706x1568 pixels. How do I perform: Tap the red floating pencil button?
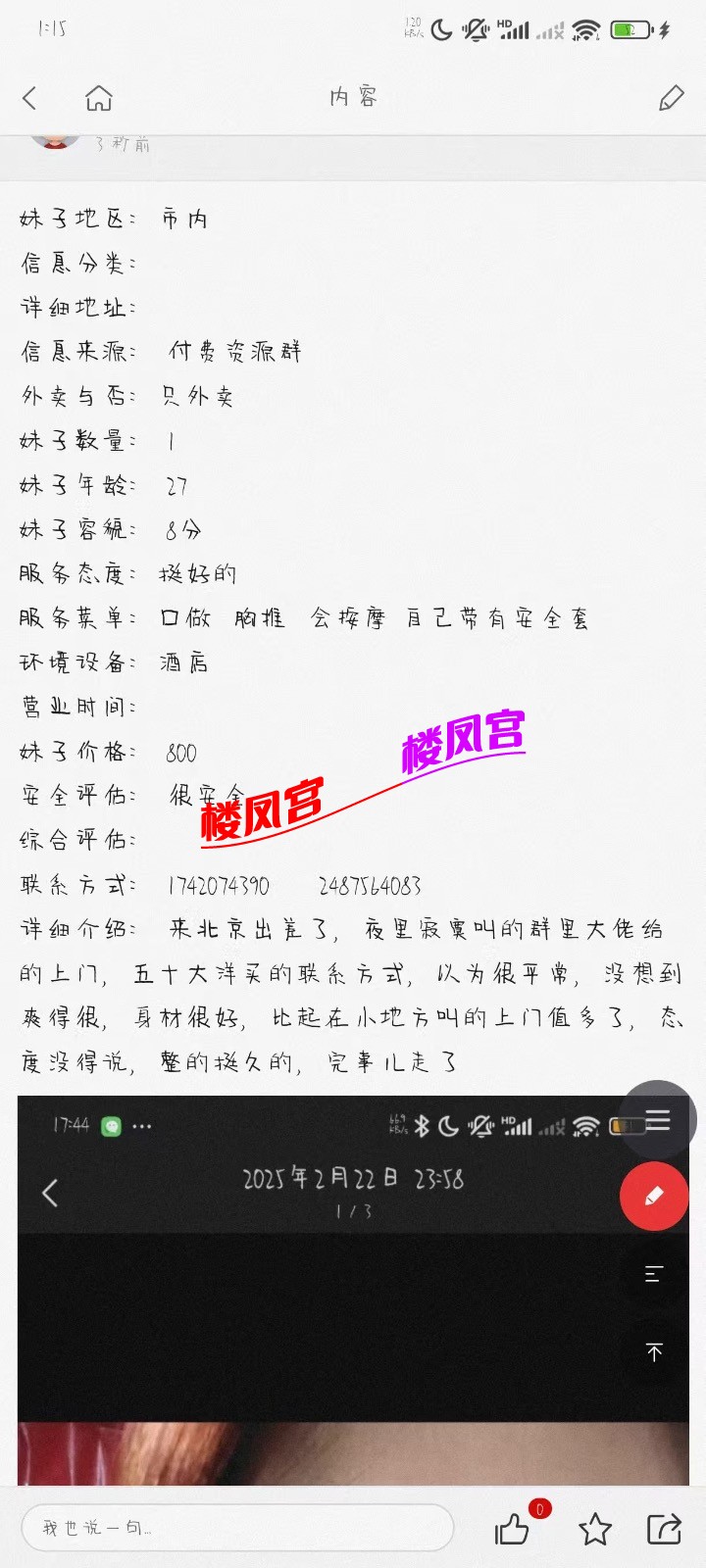click(x=654, y=1196)
